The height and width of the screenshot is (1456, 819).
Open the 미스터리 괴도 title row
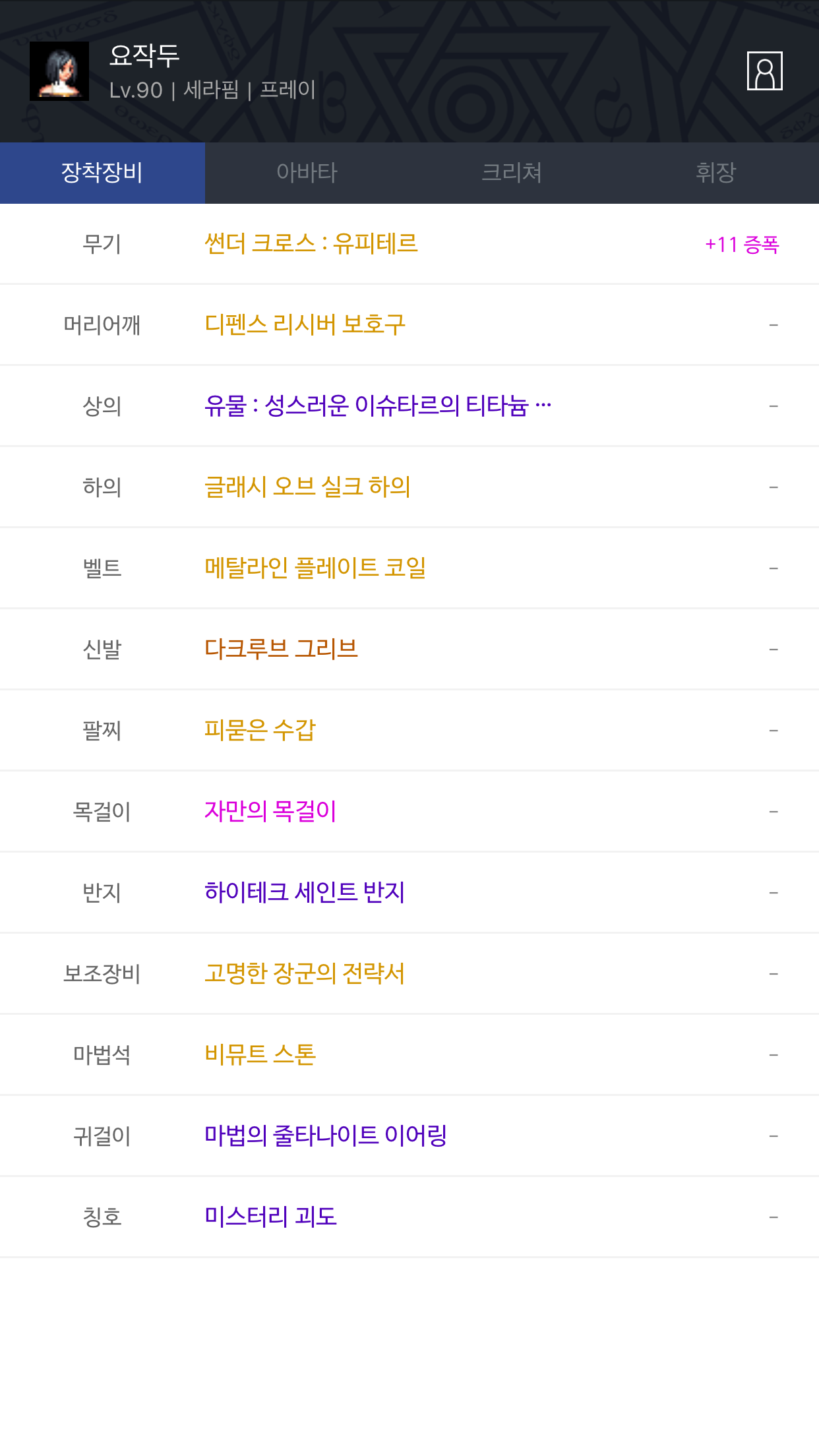click(x=409, y=1217)
